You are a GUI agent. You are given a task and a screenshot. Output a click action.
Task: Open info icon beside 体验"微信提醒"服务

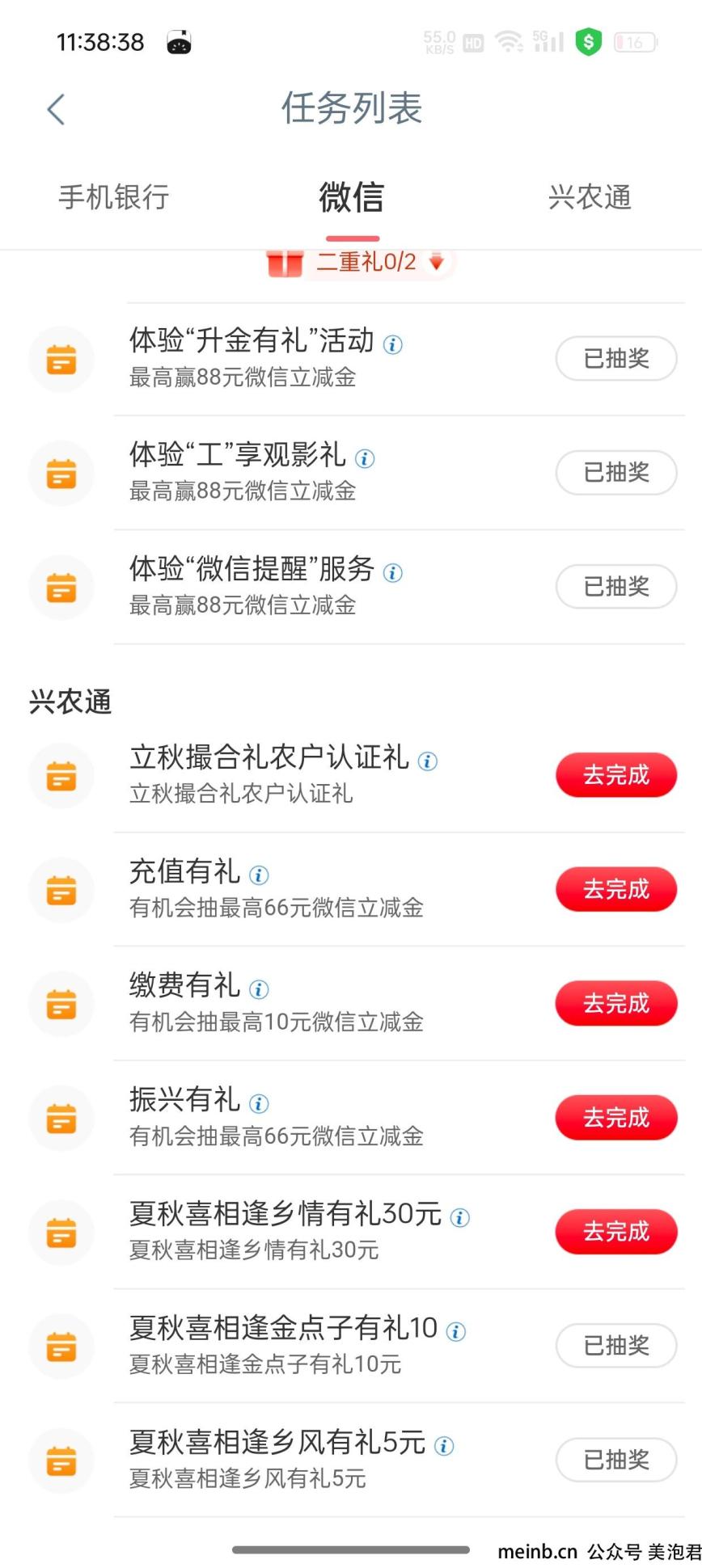click(393, 573)
